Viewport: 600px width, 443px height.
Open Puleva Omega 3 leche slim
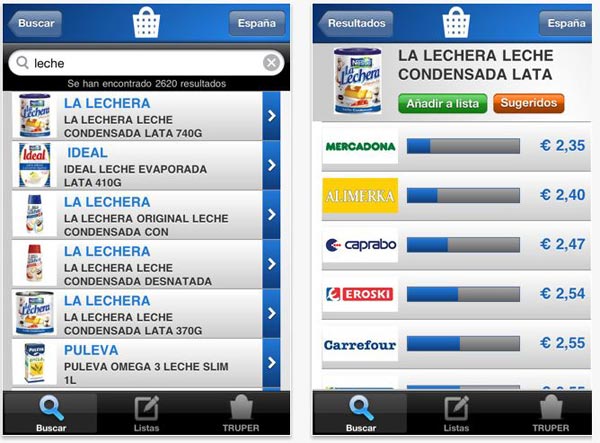pyautogui.click(x=145, y=362)
